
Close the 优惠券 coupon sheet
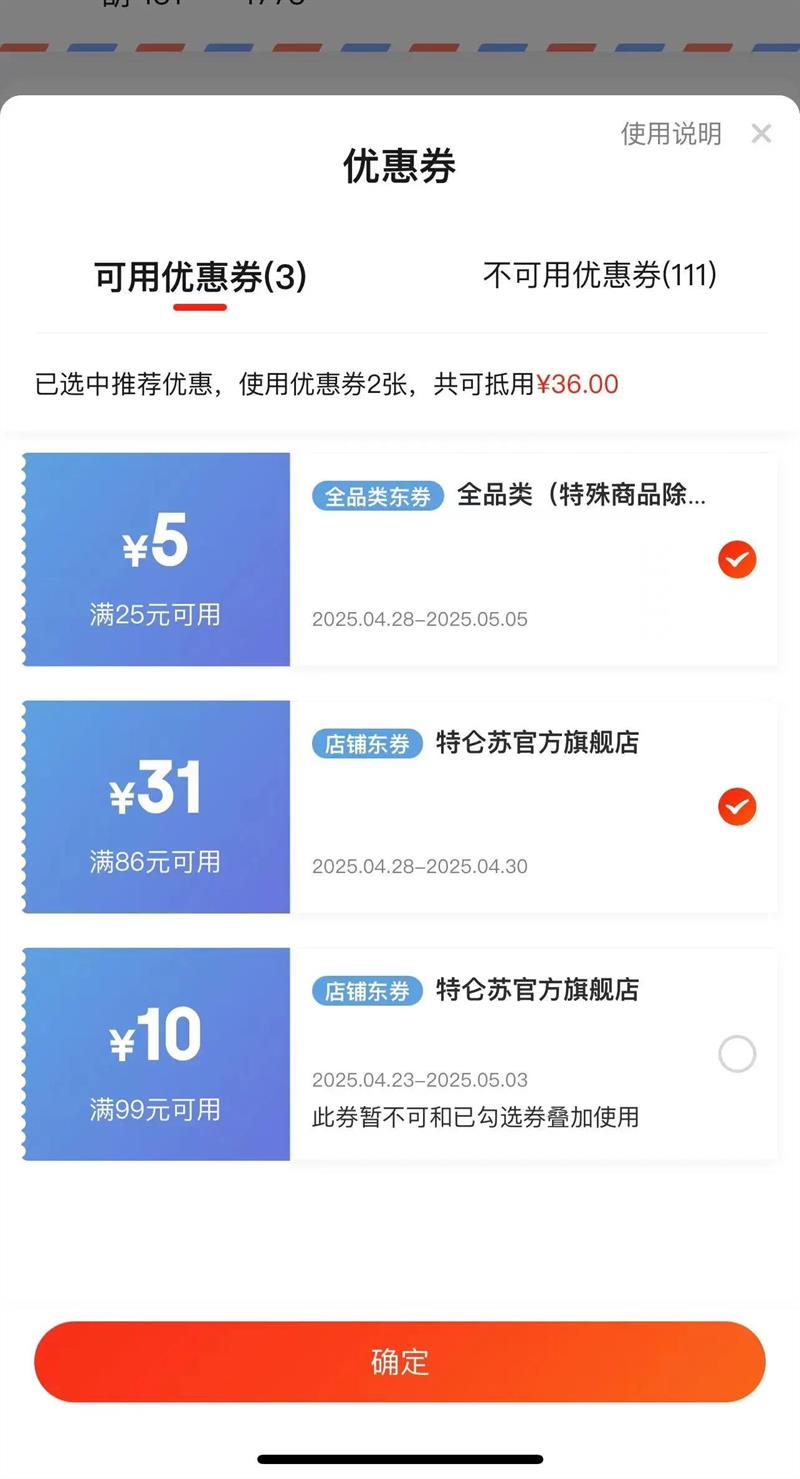[x=761, y=133]
